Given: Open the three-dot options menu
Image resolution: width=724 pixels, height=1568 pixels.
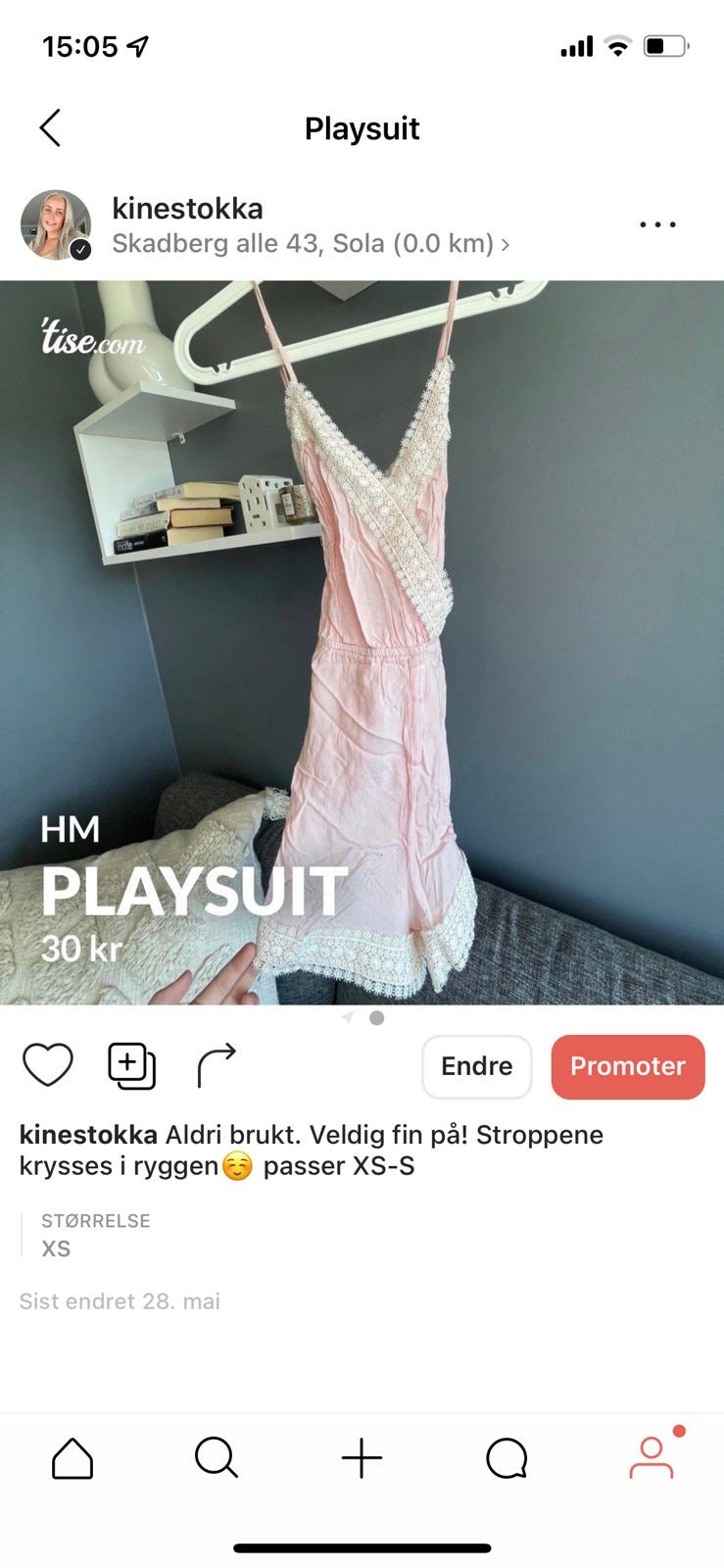Looking at the screenshot, I should (656, 224).
